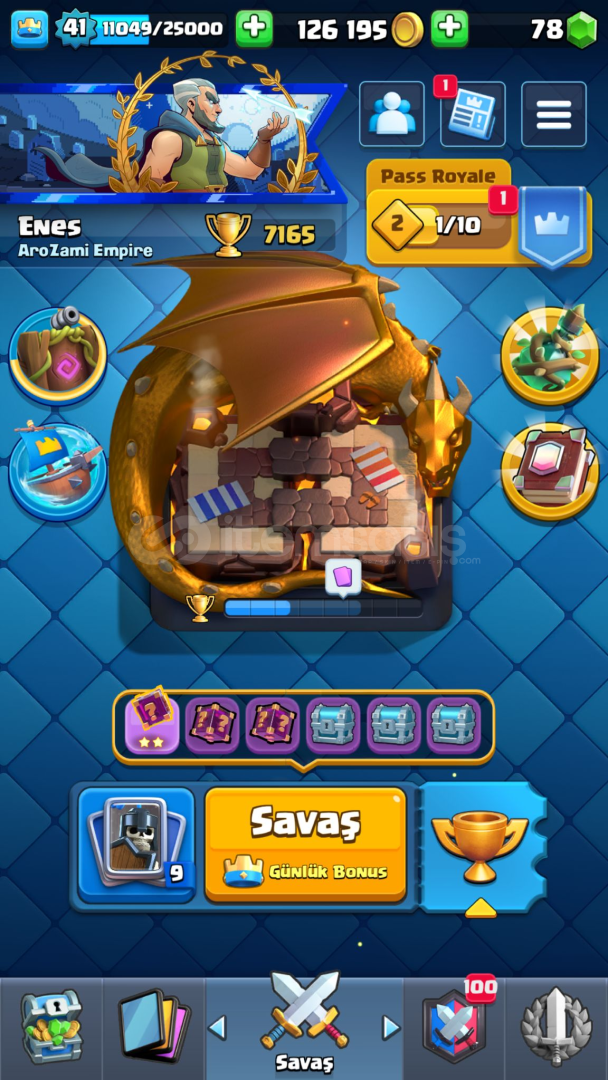Image resolution: width=608 pixels, height=1080 pixels.
Task: Switch to the cards collection tab
Action: pyautogui.click(x=153, y=1027)
